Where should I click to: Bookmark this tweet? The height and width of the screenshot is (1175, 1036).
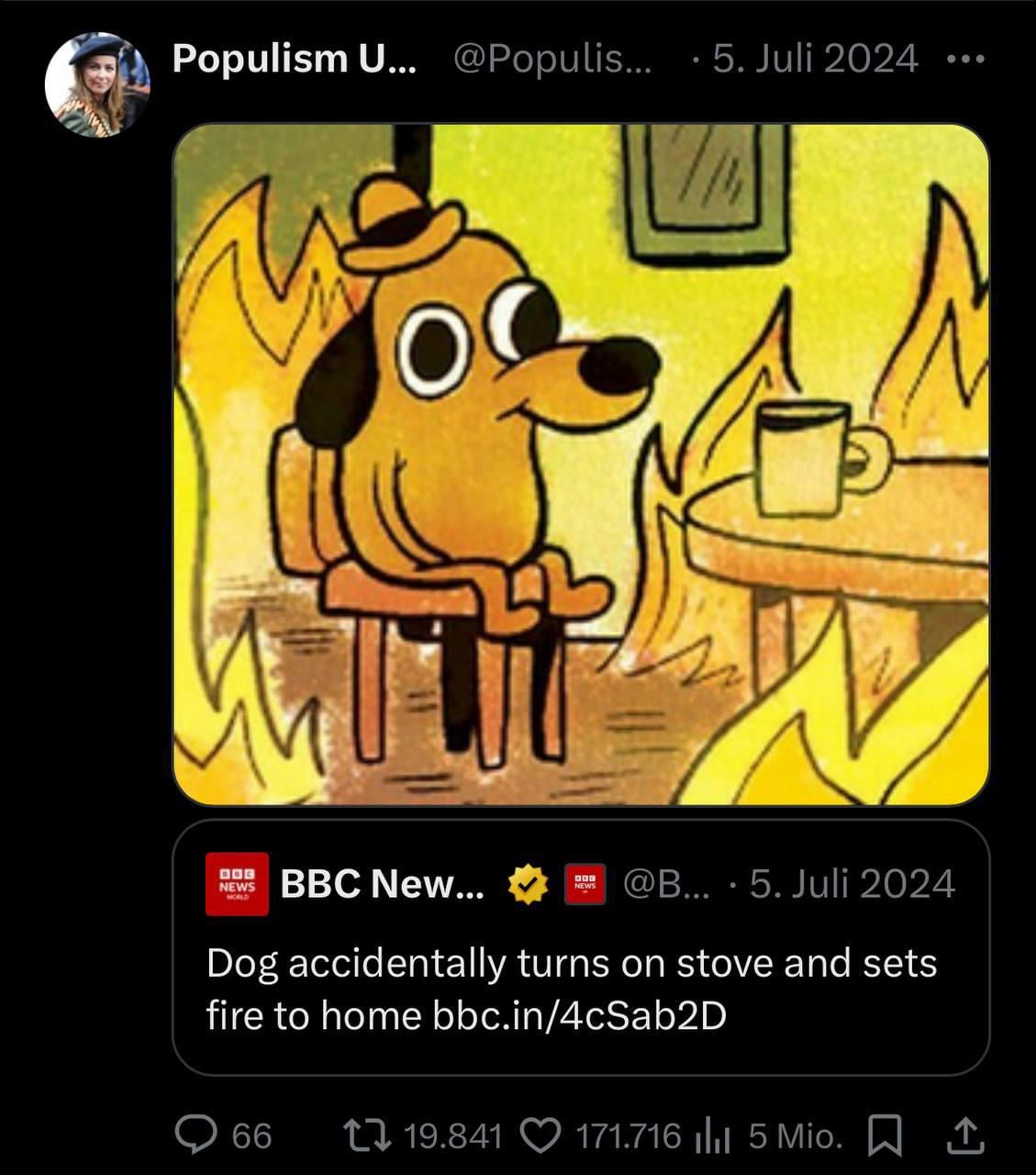coord(885,1136)
